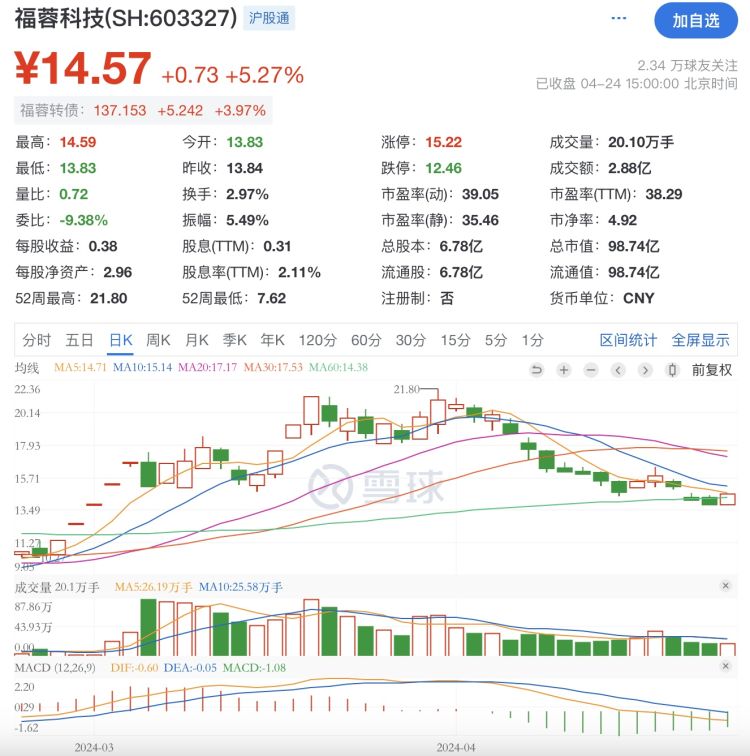Zoom in chart with plus icon
750x756 pixels.
(564, 370)
